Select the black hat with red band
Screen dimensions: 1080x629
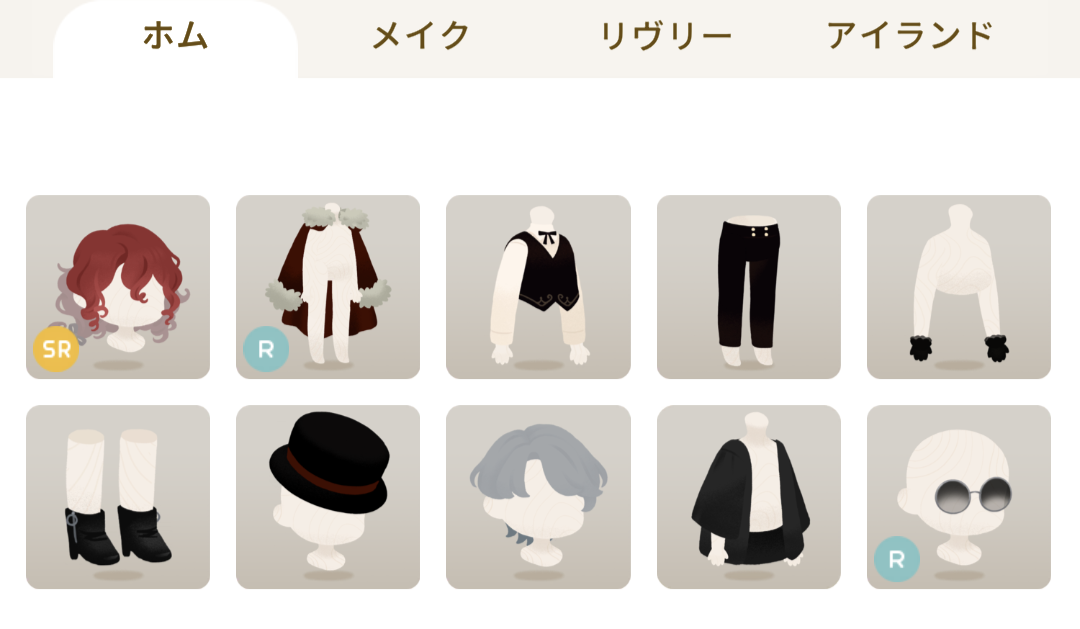coord(328,497)
